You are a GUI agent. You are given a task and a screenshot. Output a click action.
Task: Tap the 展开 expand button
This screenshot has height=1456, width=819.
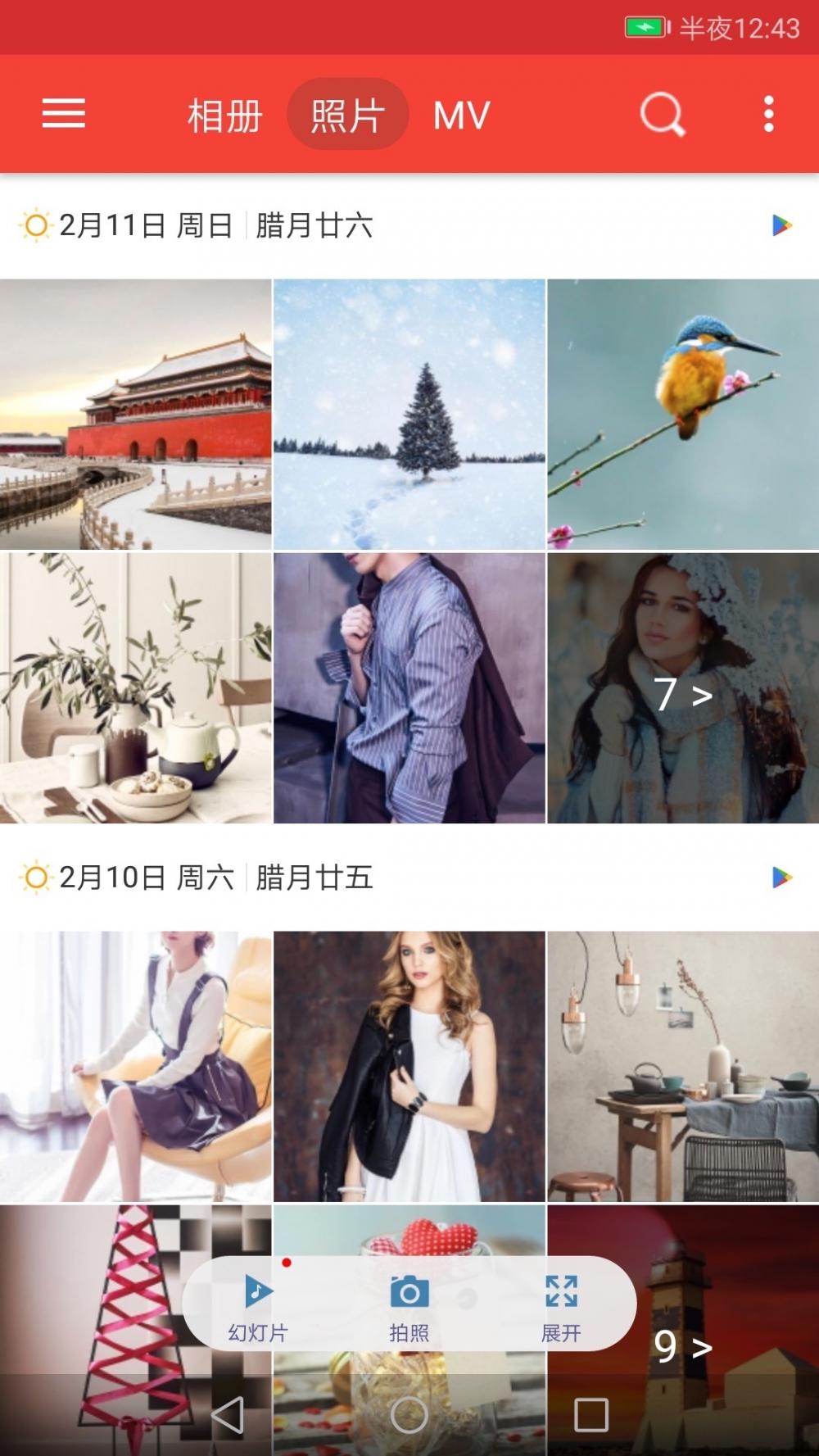click(x=561, y=1304)
